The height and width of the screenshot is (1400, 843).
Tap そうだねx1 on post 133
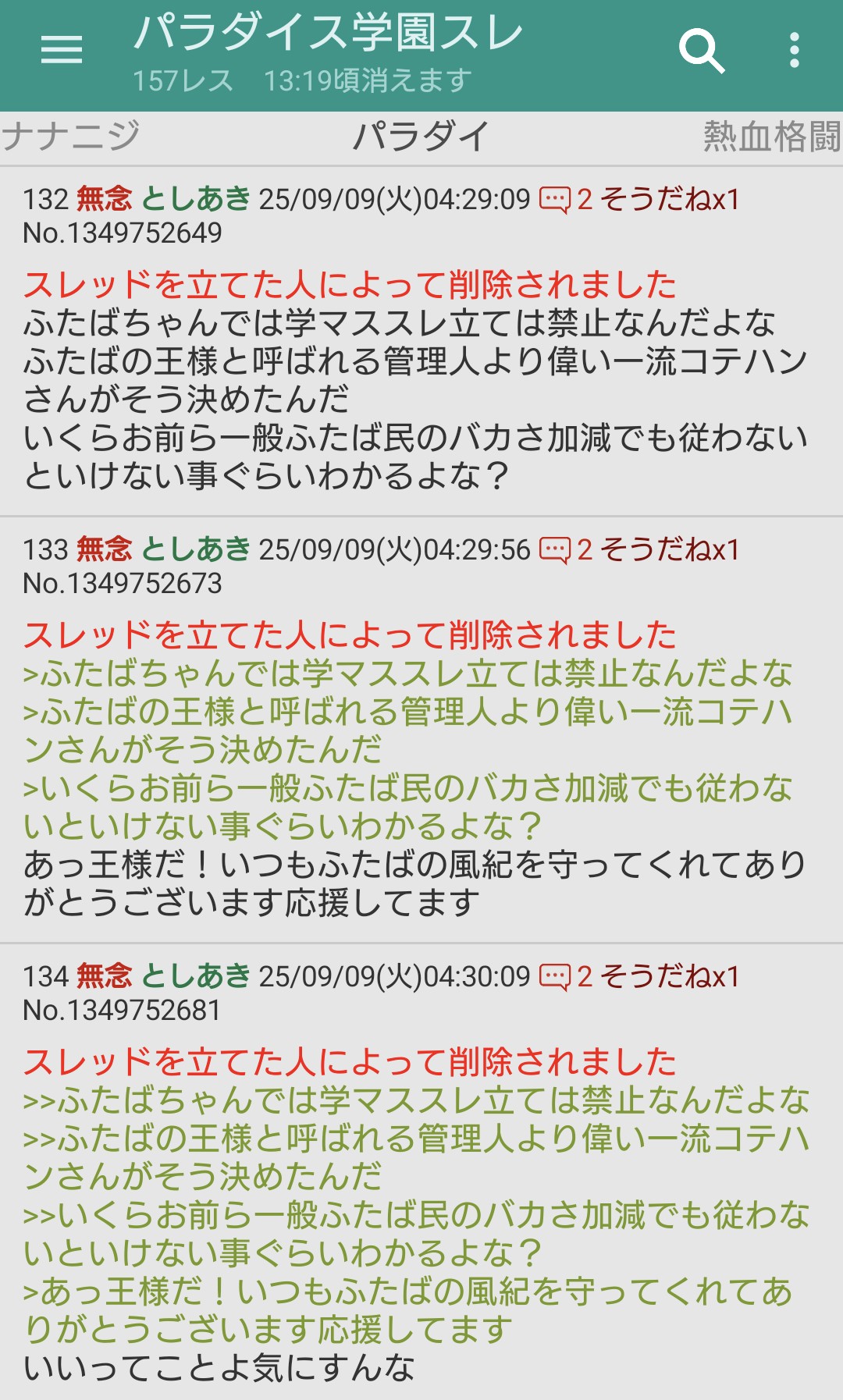click(x=670, y=550)
